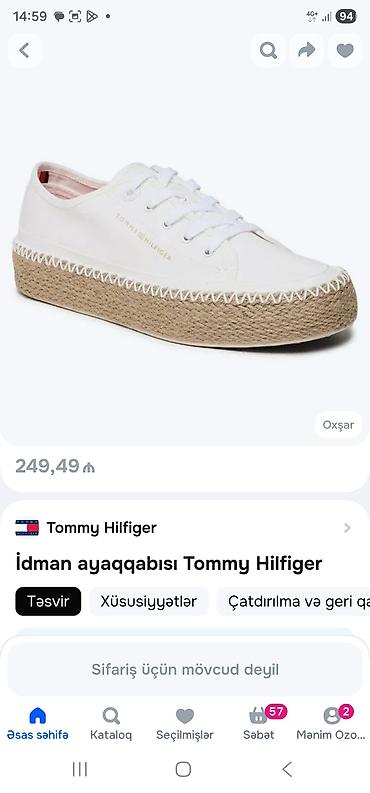370x793 pixels.
Task: Open the Səbət cart tab
Action: coord(259,724)
